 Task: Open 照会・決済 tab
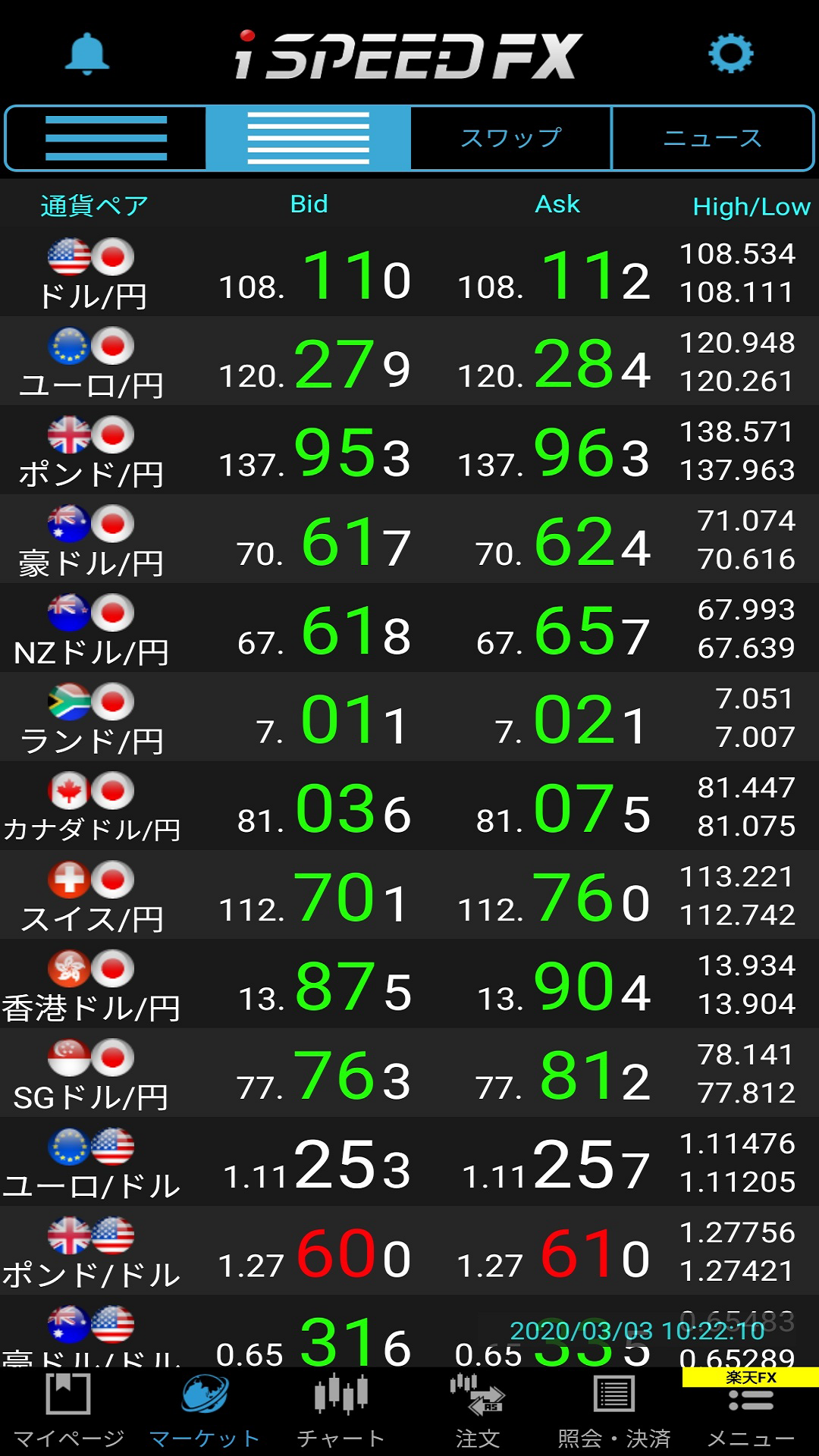613,1412
